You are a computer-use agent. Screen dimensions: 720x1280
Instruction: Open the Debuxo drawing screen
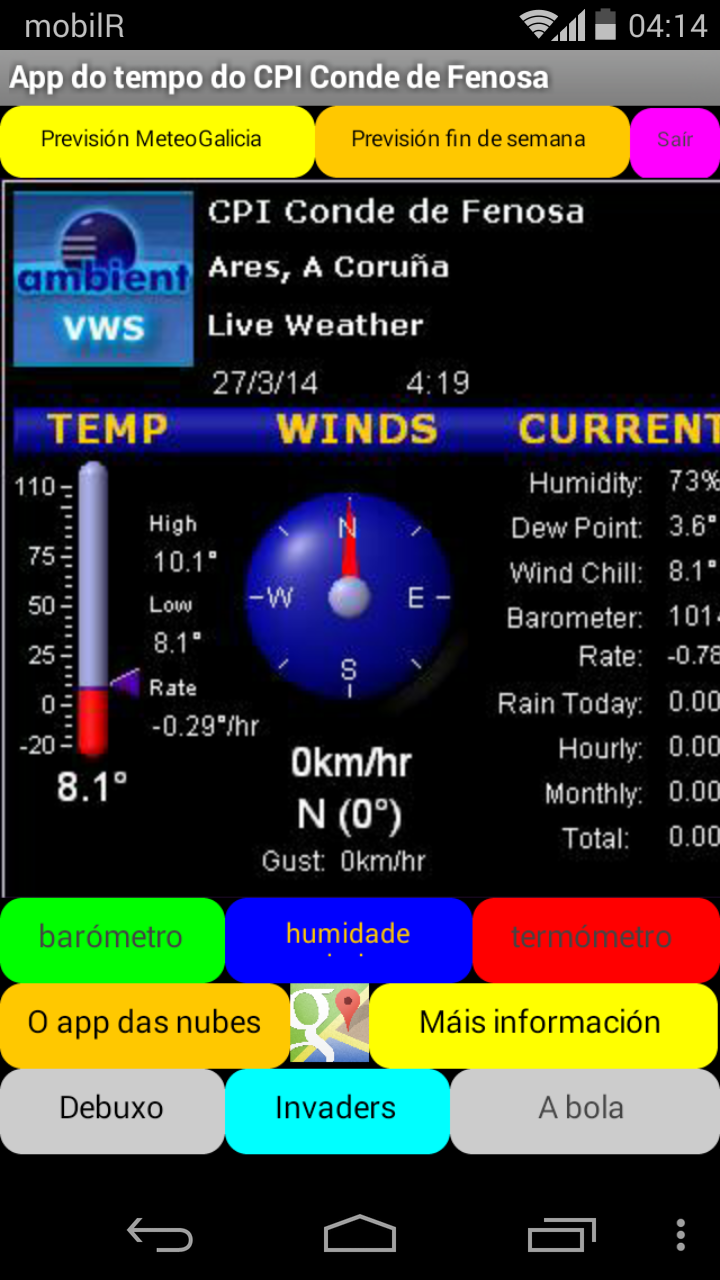(x=112, y=1110)
